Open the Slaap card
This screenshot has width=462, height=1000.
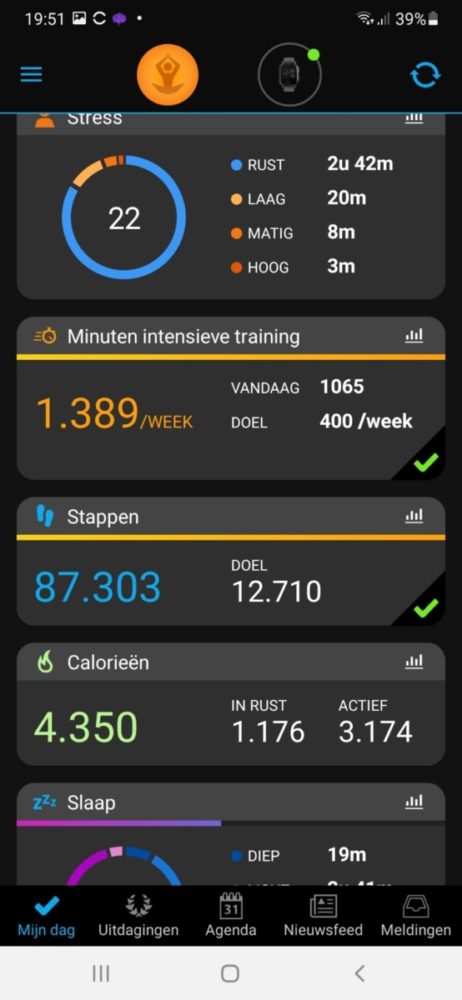pos(230,834)
